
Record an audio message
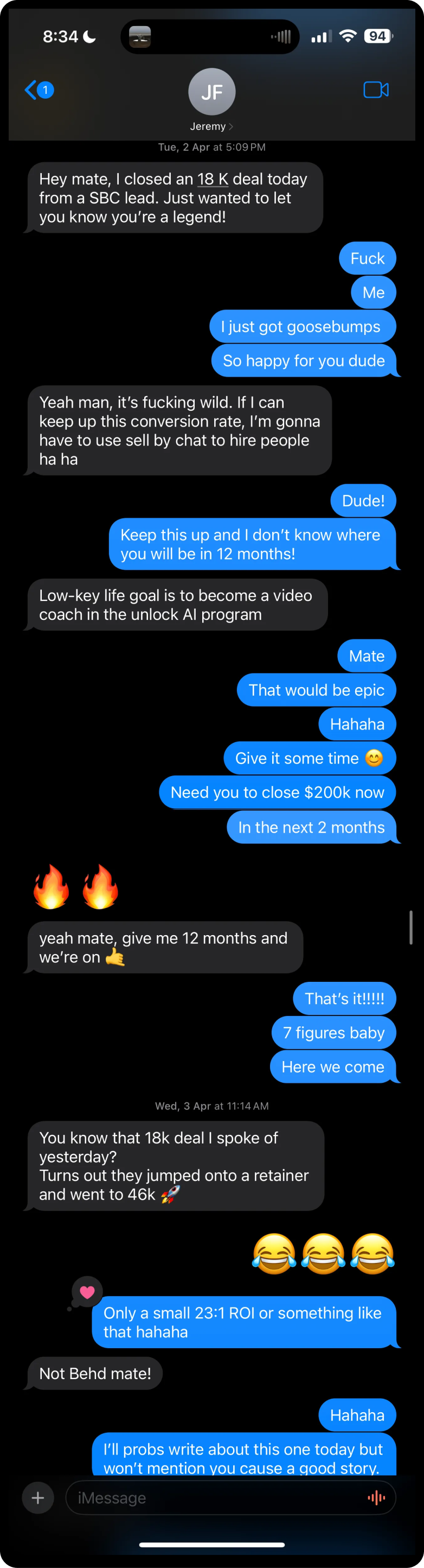(376, 1498)
